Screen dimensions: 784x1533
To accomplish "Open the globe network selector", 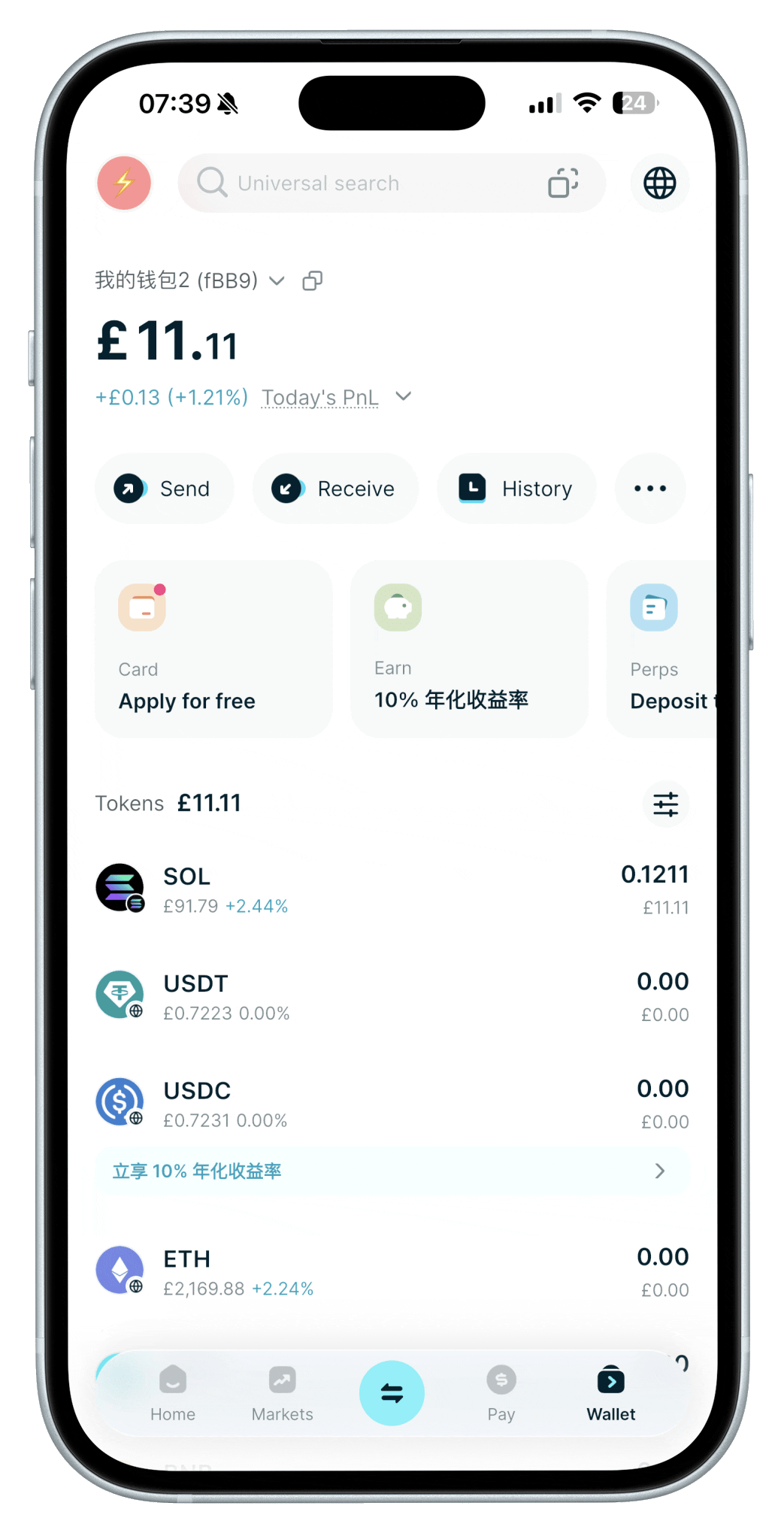I will (659, 183).
